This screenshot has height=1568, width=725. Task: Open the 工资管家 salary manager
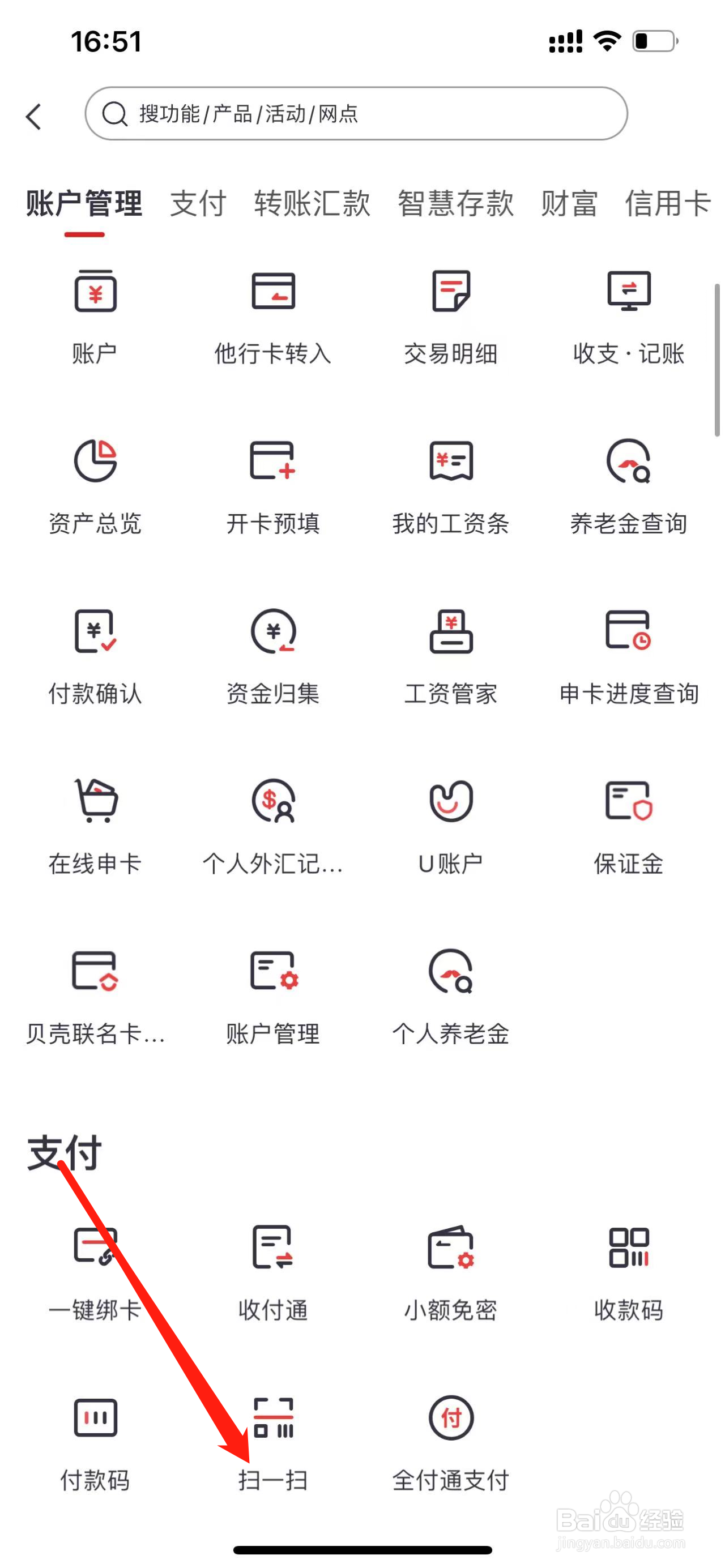(450, 657)
